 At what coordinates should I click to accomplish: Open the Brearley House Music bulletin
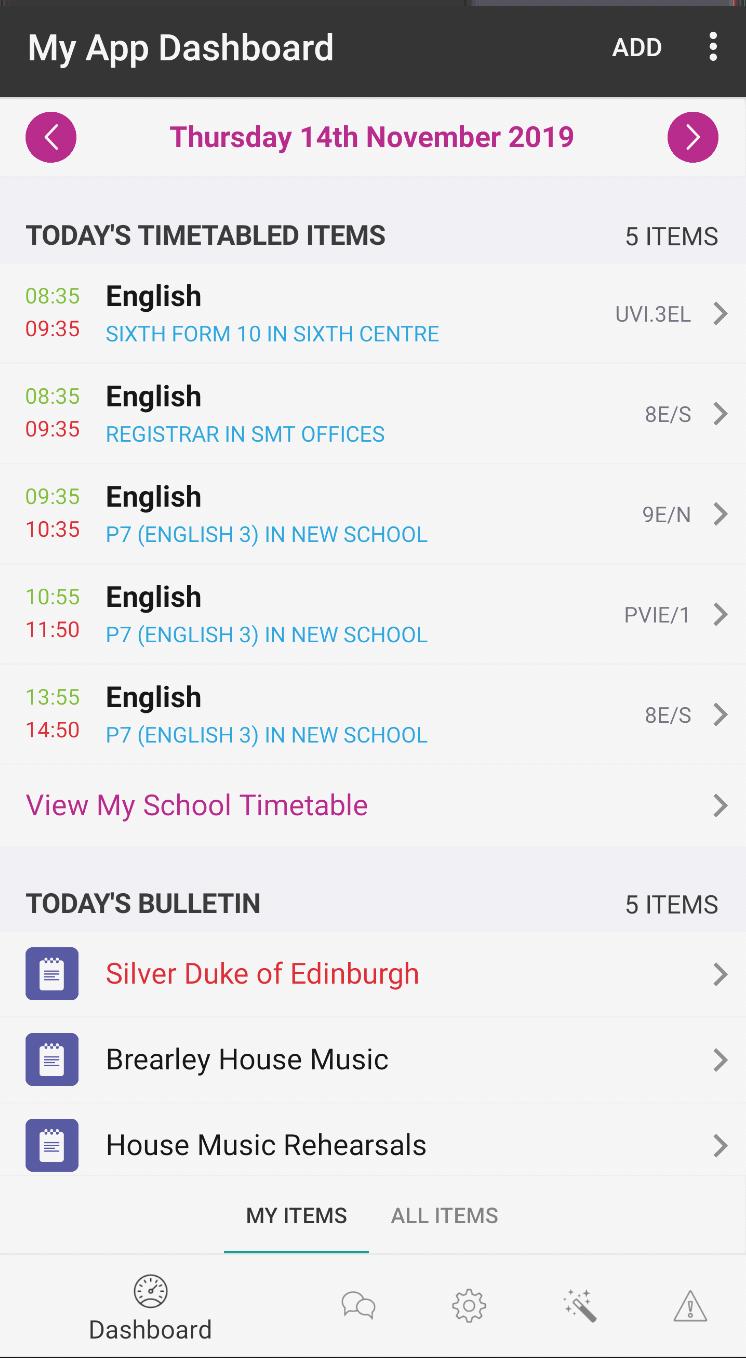point(372,1060)
